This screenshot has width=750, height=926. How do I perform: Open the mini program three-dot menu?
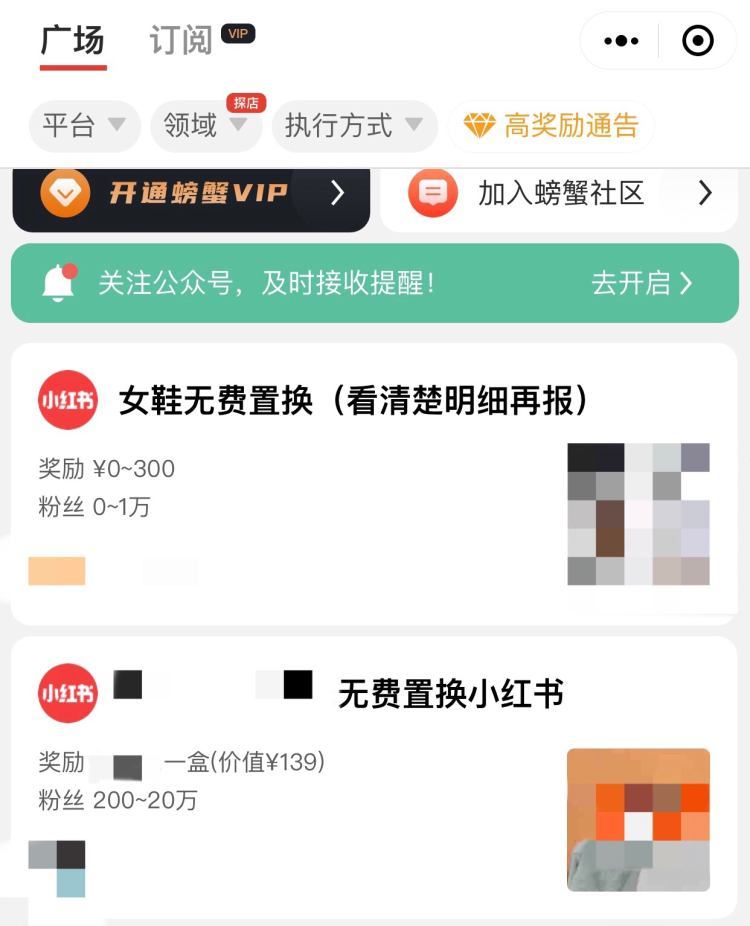point(621,41)
